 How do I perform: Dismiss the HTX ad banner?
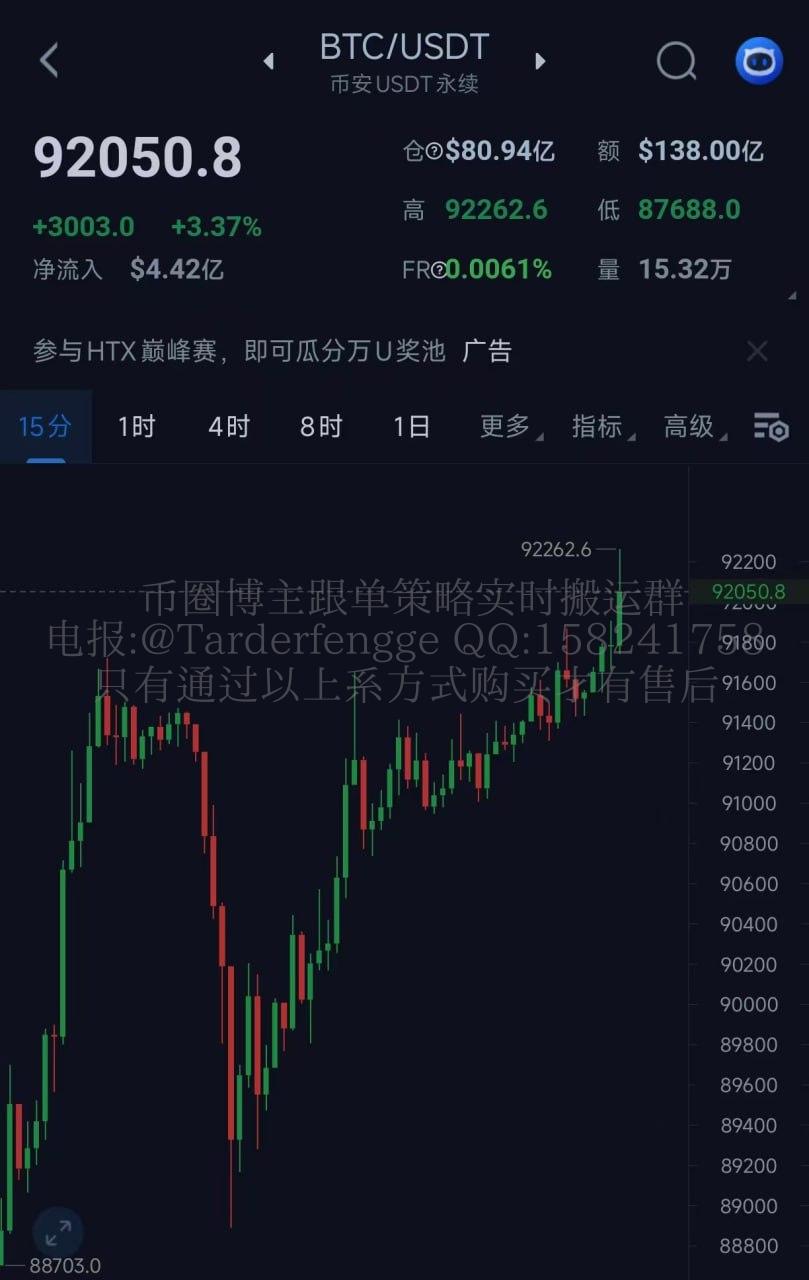(x=757, y=351)
